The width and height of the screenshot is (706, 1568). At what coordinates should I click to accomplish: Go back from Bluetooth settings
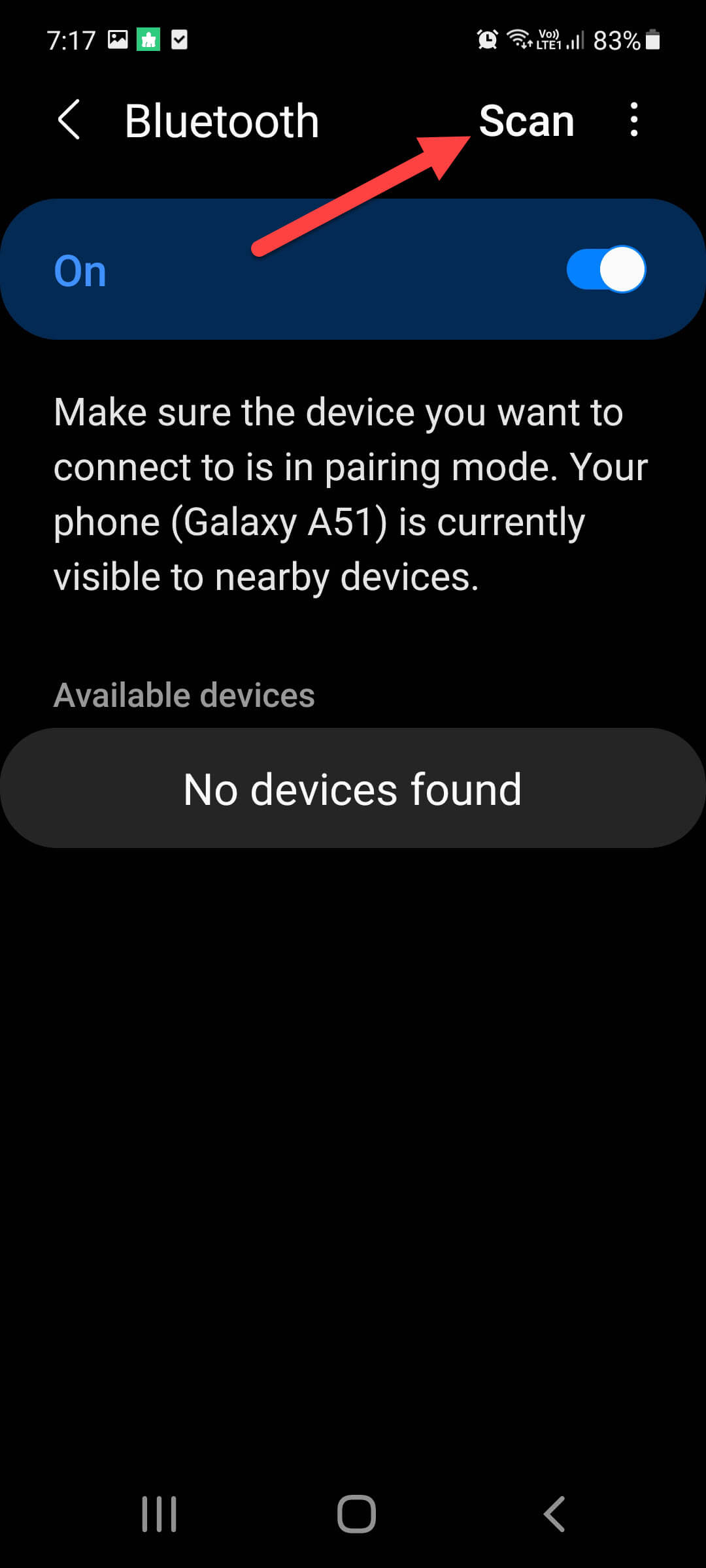(x=69, y=120)
